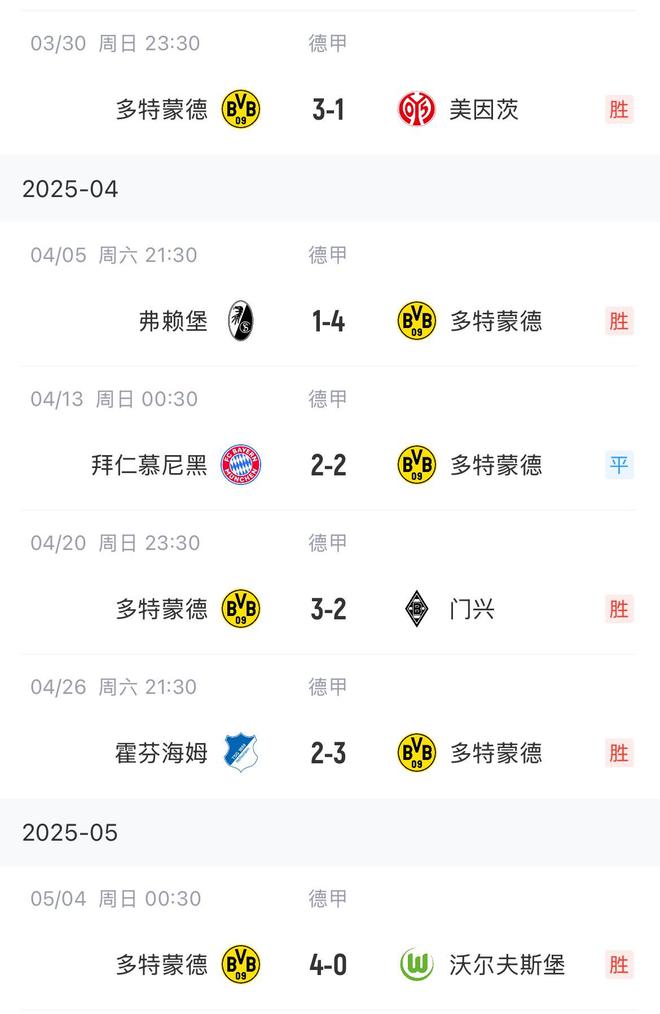View the Freiburg 1-4 Dortmund match details
Viewport: 660px width, 1014px height.
pyautogui.click(x=328, y=321)
